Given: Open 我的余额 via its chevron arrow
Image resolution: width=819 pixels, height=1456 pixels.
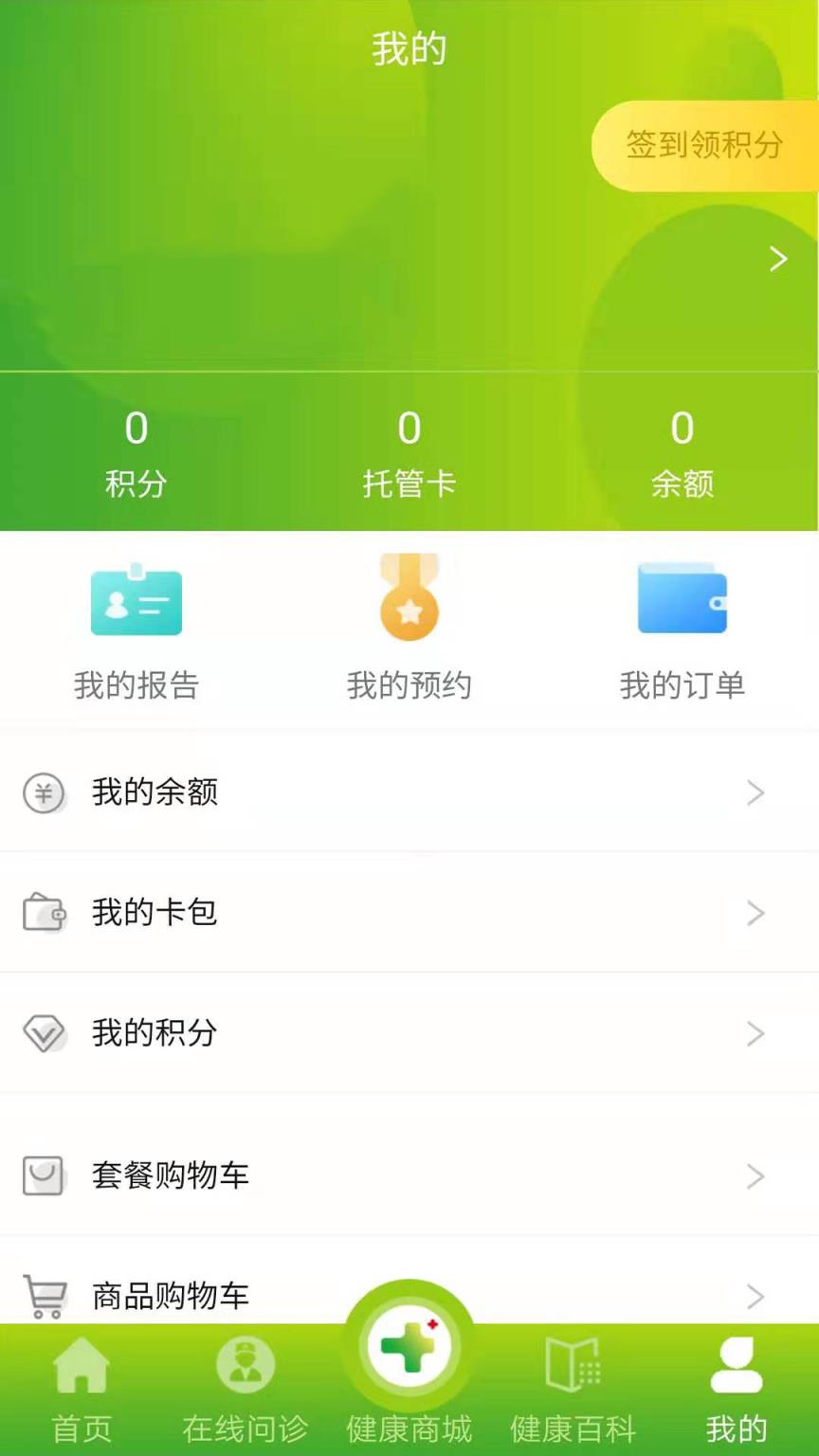Looking at the screenshot, I should tap(755, 793).
